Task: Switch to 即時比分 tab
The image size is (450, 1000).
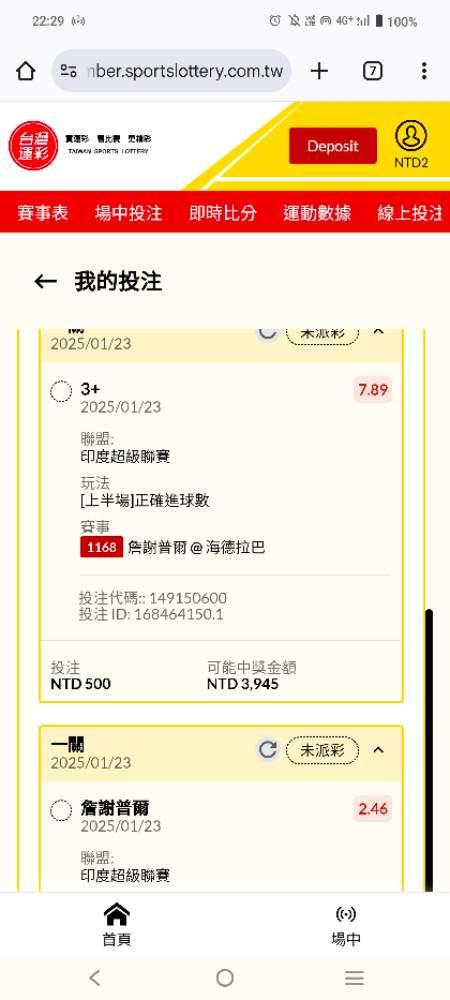Action: (x=223, y=213)
